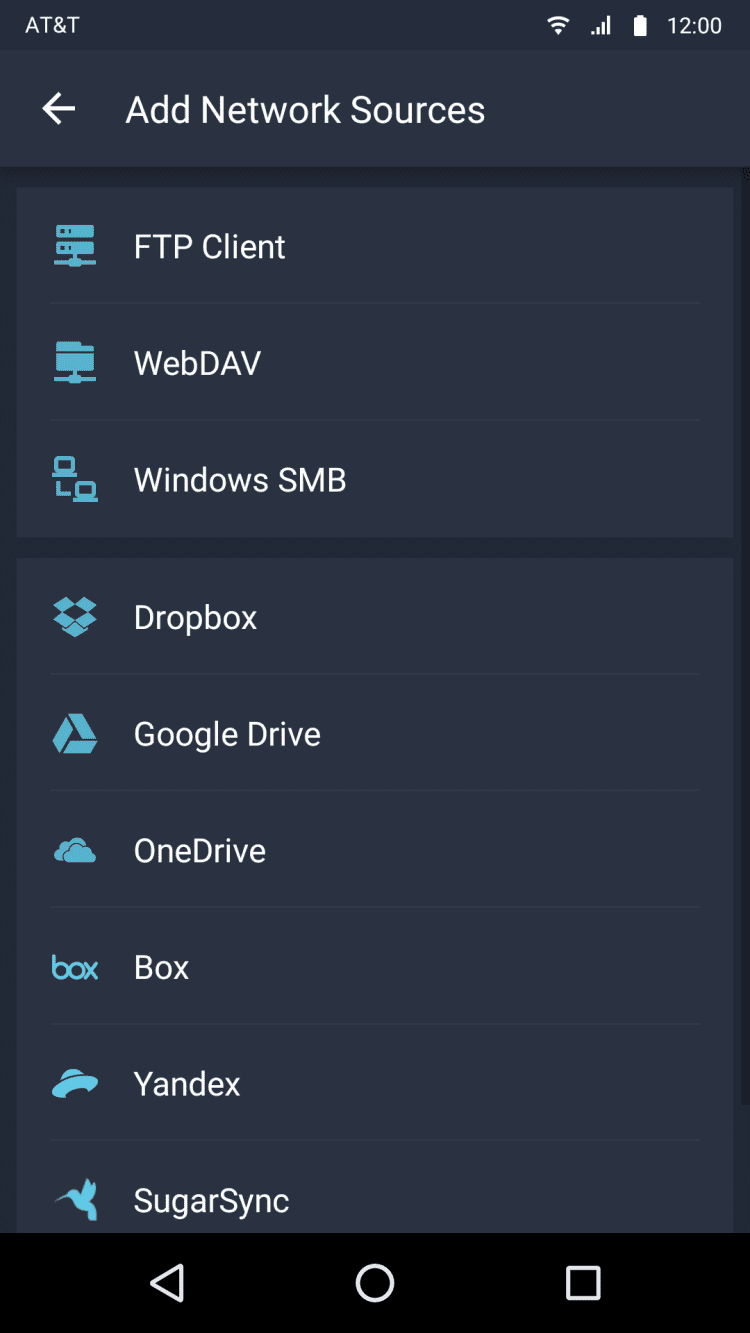The image size is (750, 1333).
Task: Go back from Add Network Sources
Action: tap(59, 109)
